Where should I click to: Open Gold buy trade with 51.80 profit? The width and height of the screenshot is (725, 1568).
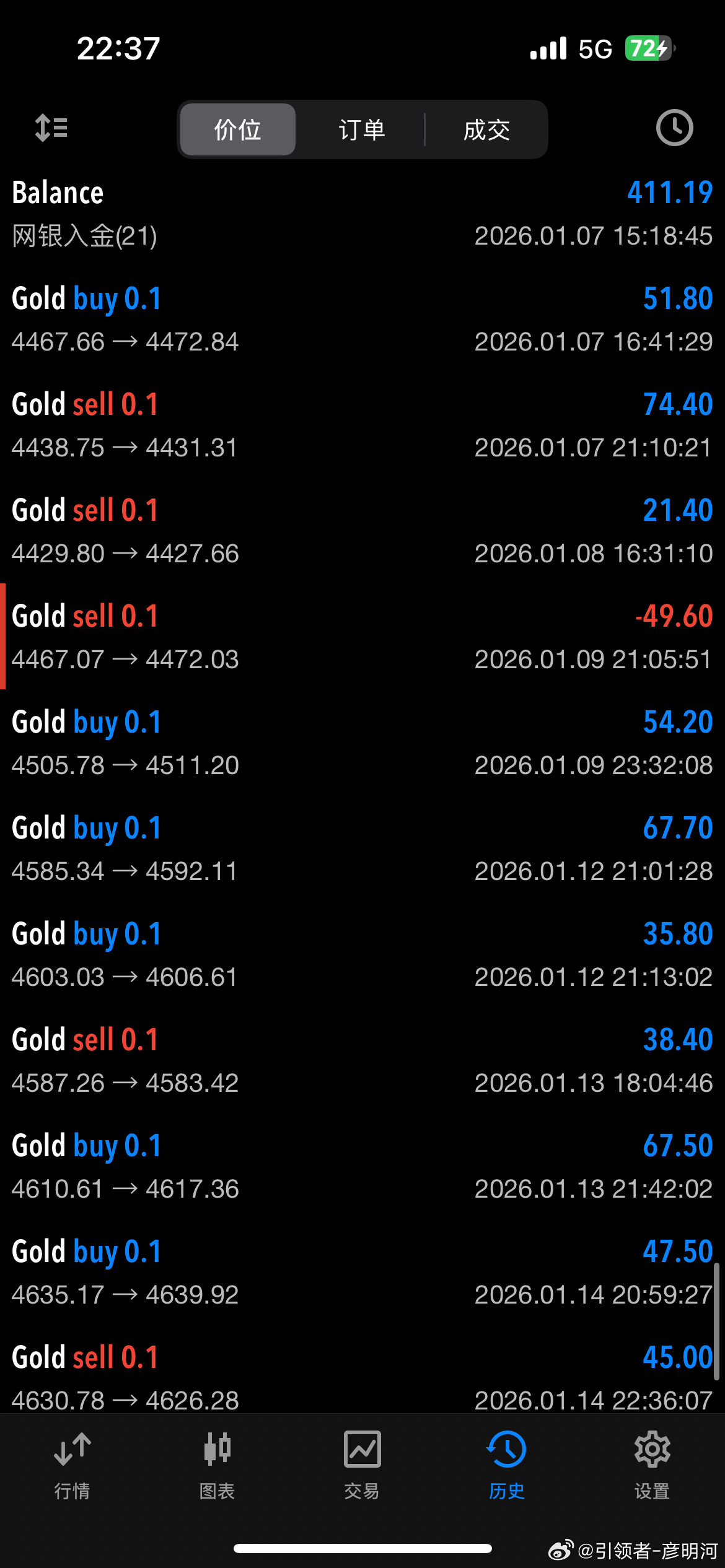pyautogui.click(x=362, y=319)
